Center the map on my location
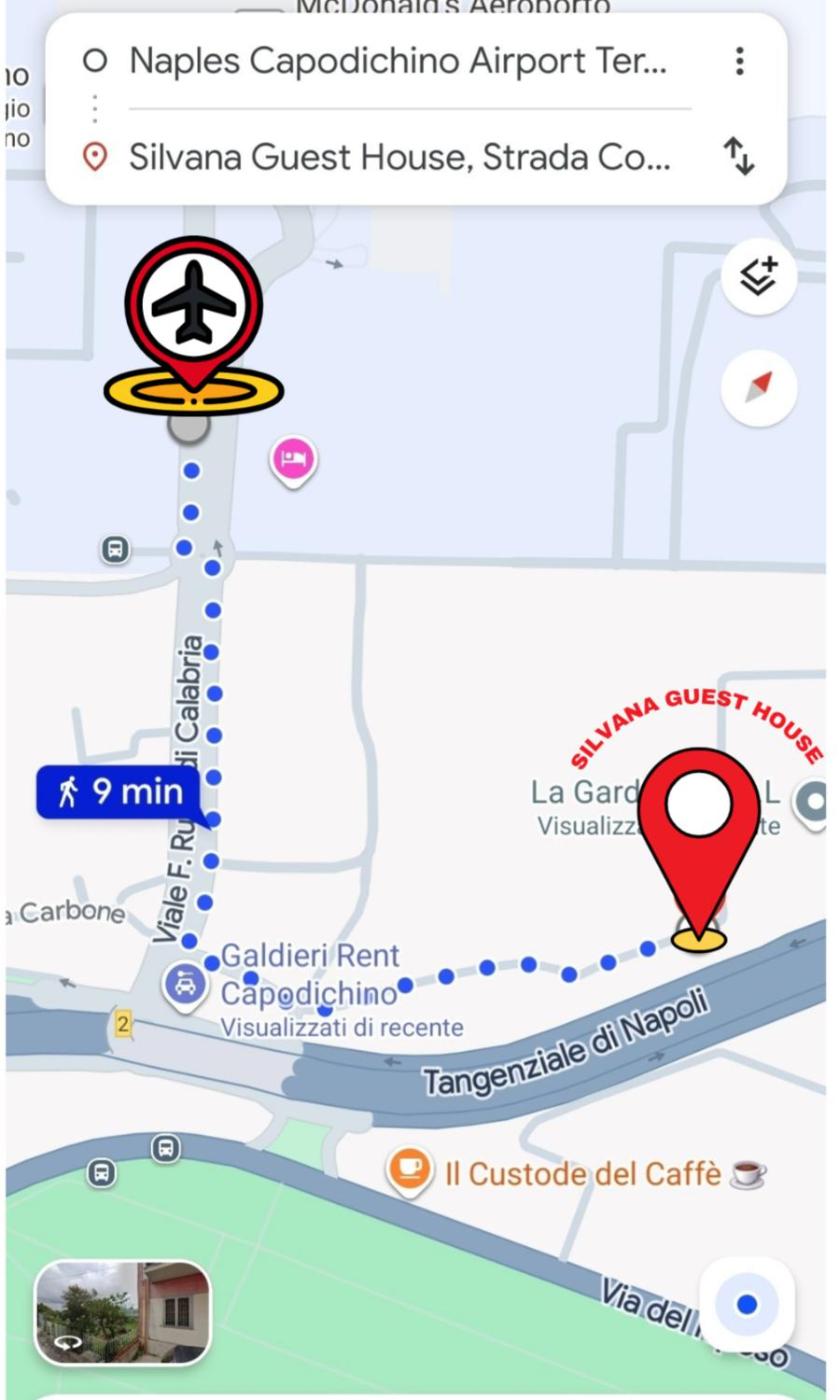This screenshot has width=839, height=1400. (x=746, y=1304)
